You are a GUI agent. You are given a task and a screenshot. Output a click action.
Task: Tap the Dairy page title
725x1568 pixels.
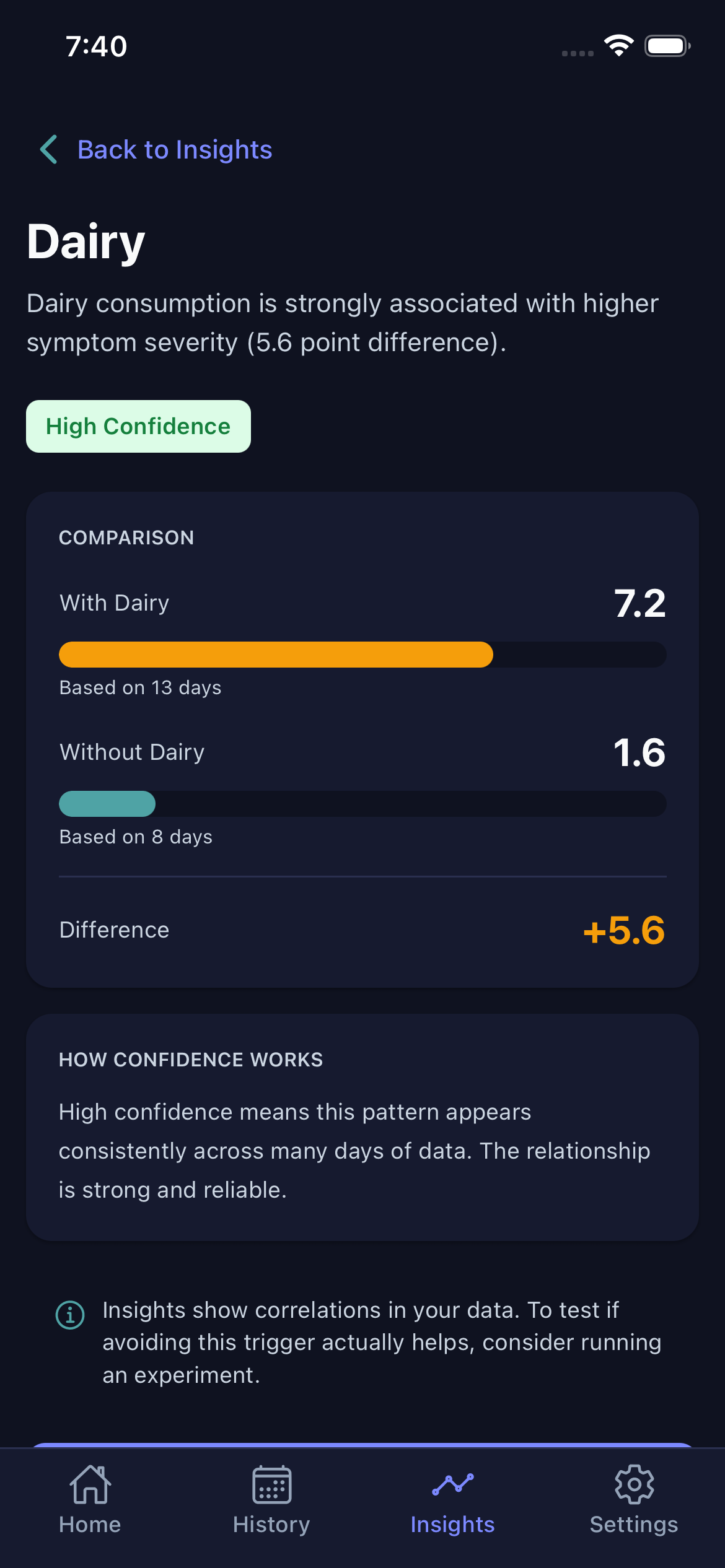[x=84, y=242]
